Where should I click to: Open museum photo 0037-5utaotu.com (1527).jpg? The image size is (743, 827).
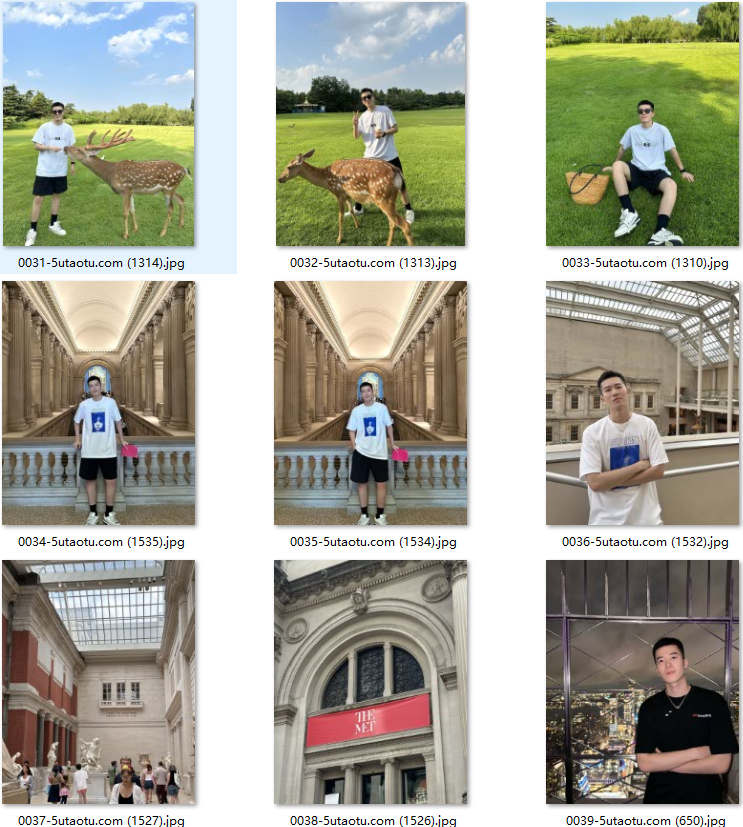(98, 682)
